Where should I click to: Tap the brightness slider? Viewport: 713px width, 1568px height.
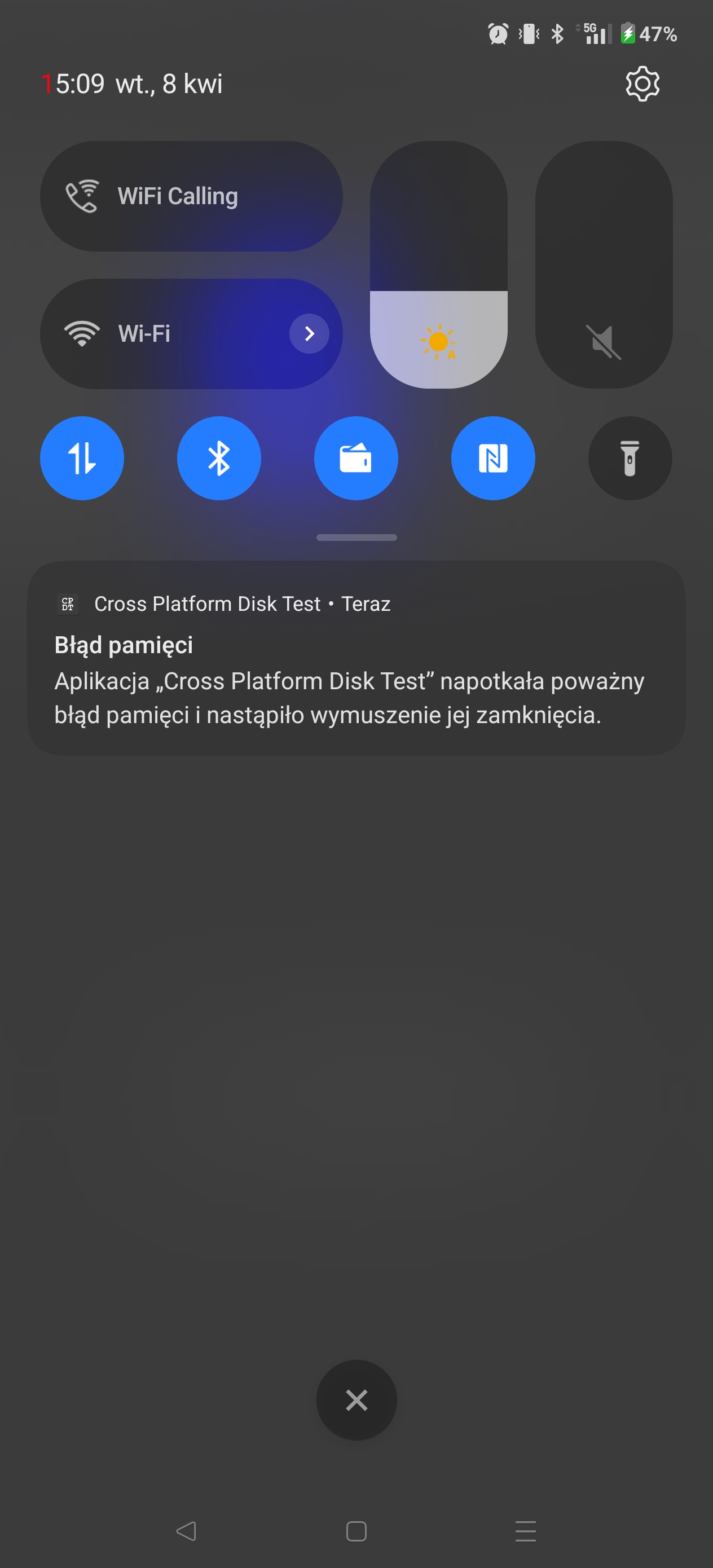point(438,265)
